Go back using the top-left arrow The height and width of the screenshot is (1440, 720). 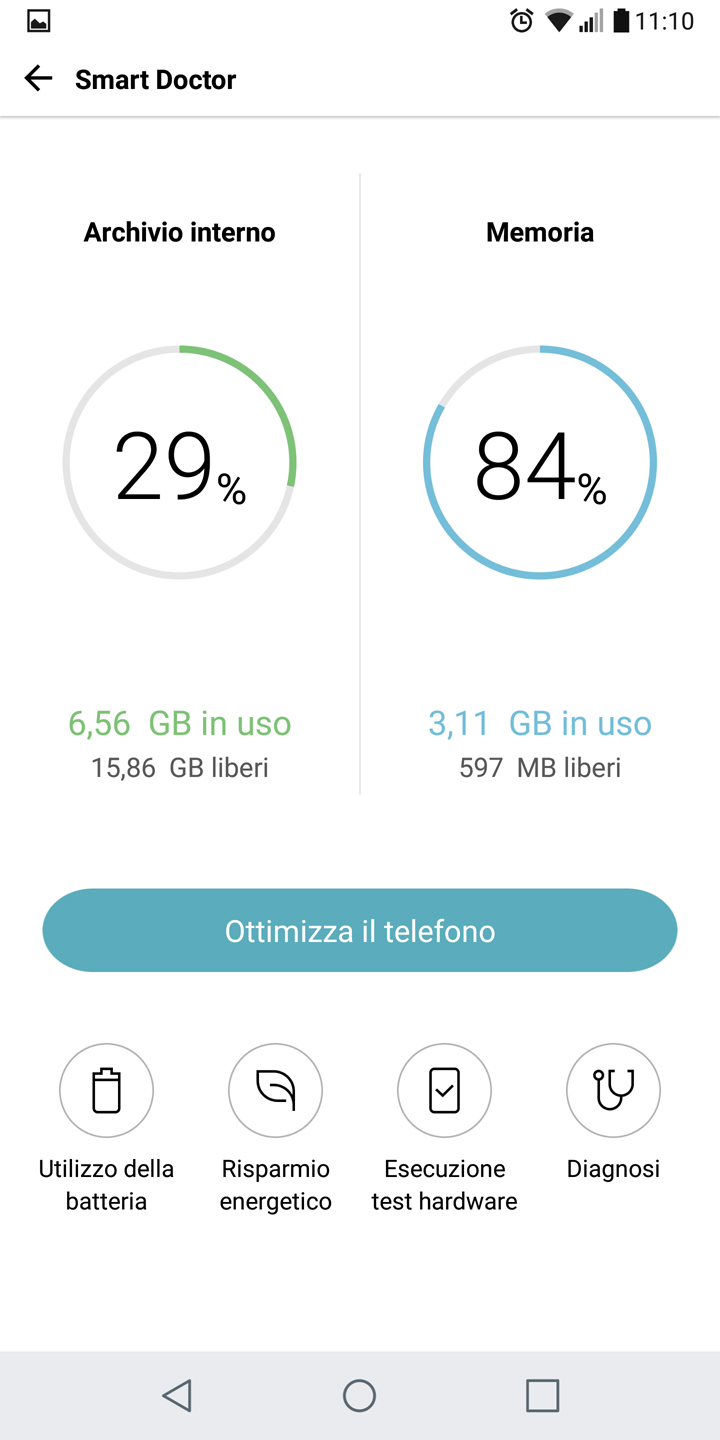click(x=38, y=79)
